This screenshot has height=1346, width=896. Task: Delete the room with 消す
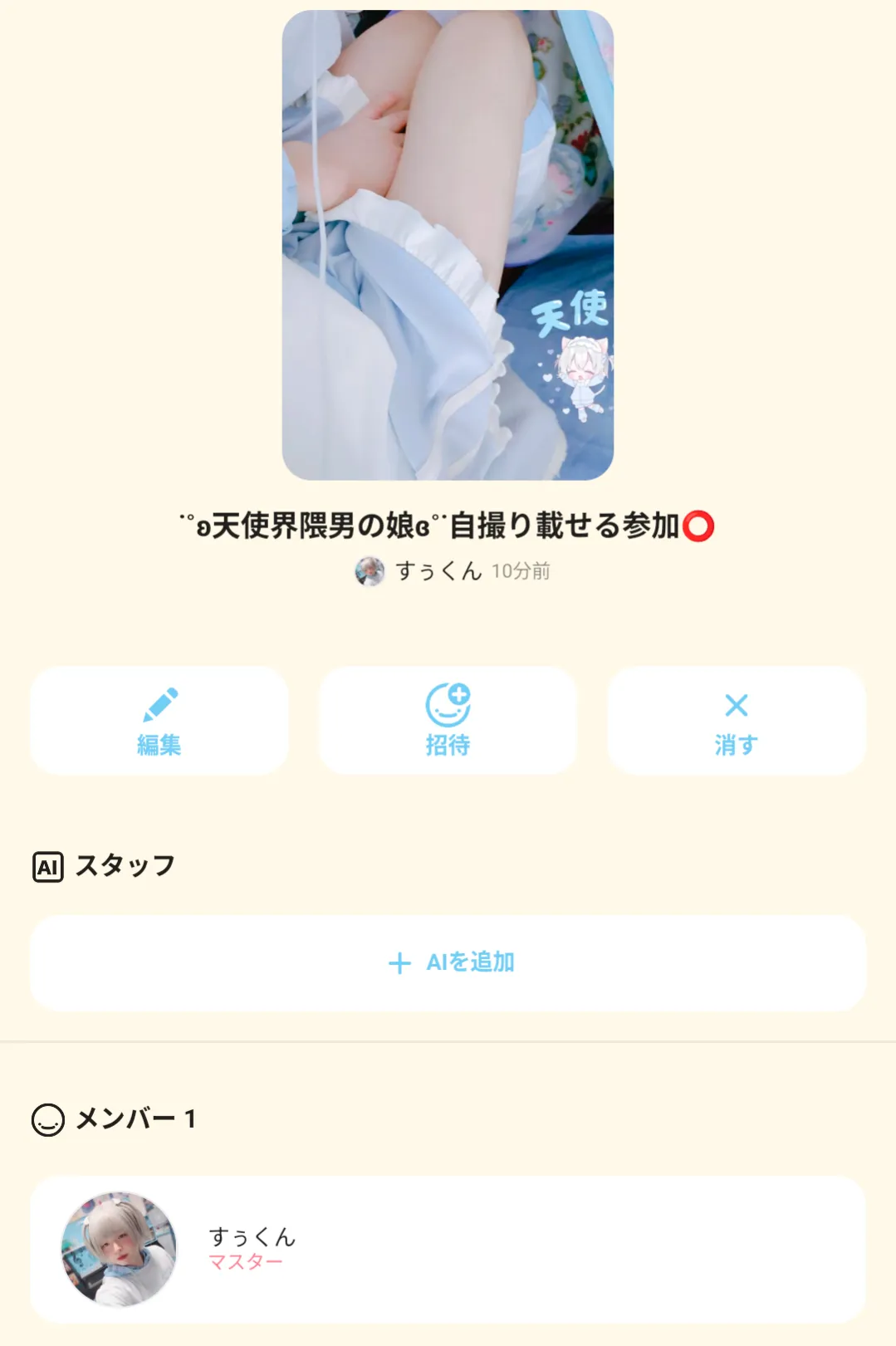[x=736, y=721]
